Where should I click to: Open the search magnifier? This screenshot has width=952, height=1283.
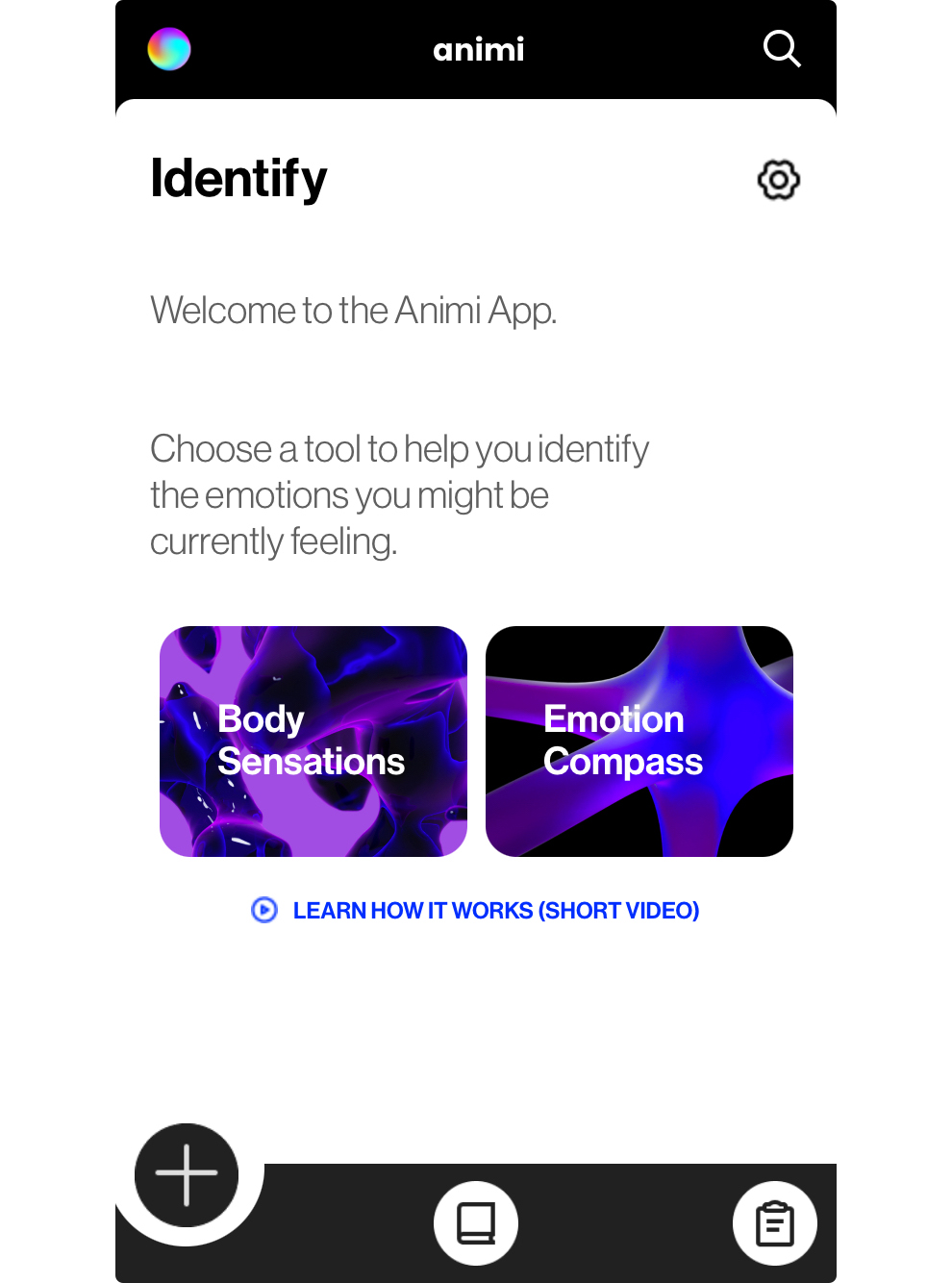(782, 48)
